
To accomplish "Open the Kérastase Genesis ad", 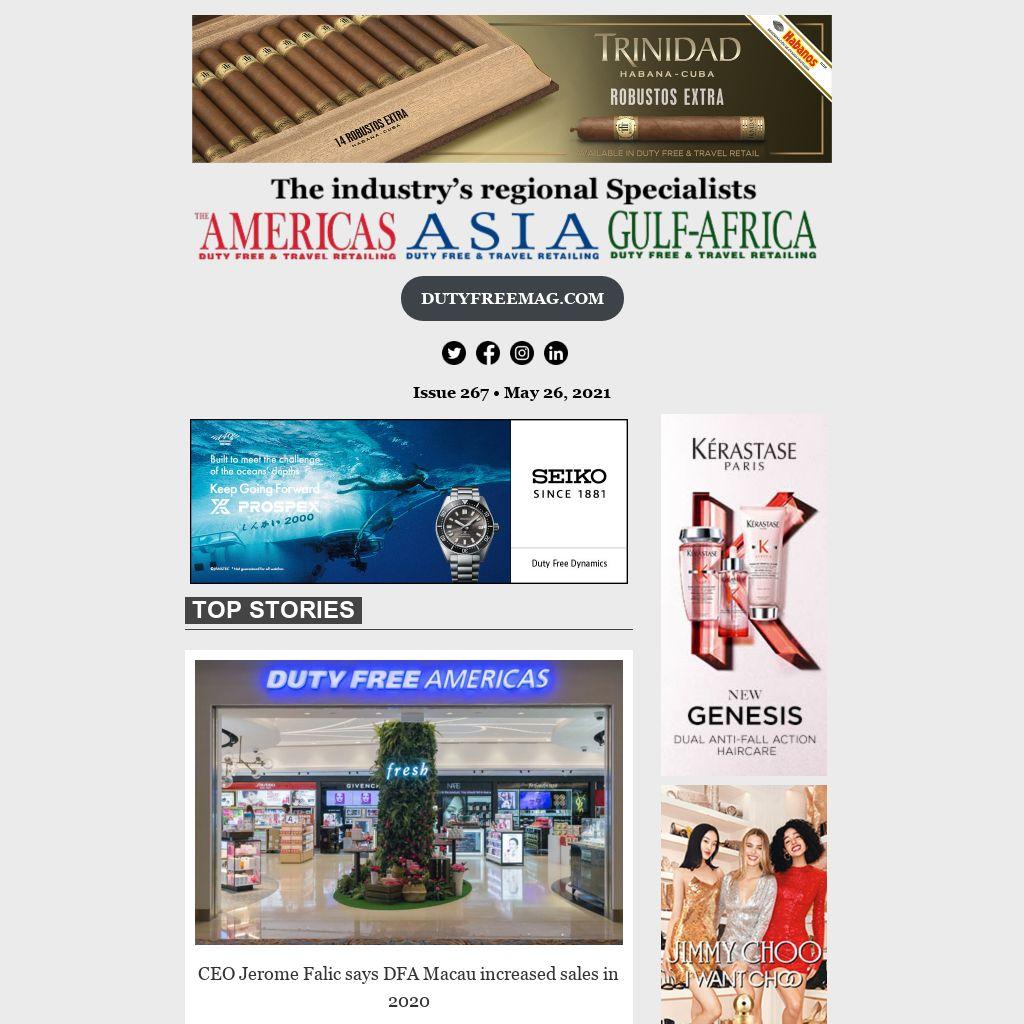I will coord(744,595).
